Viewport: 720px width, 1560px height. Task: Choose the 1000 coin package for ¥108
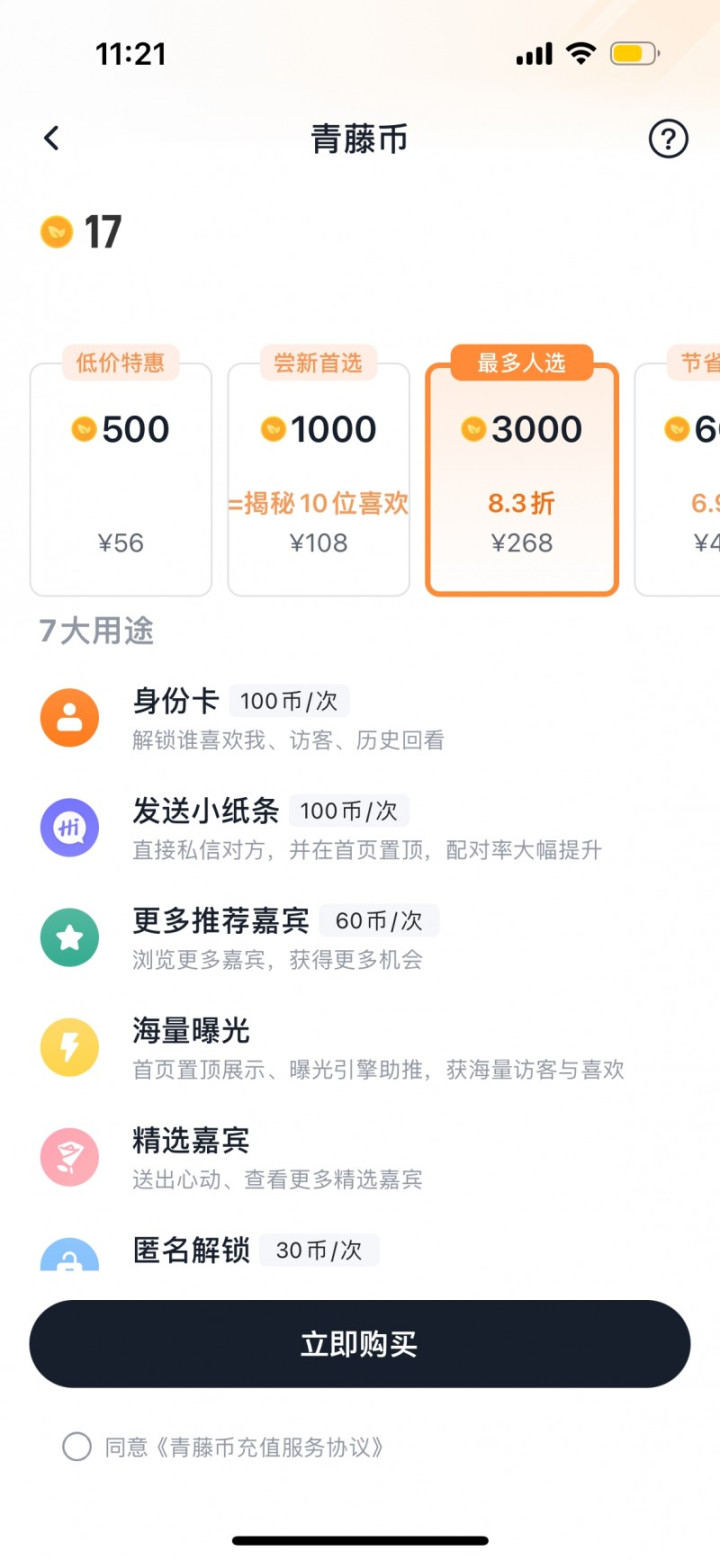[318, 479]
